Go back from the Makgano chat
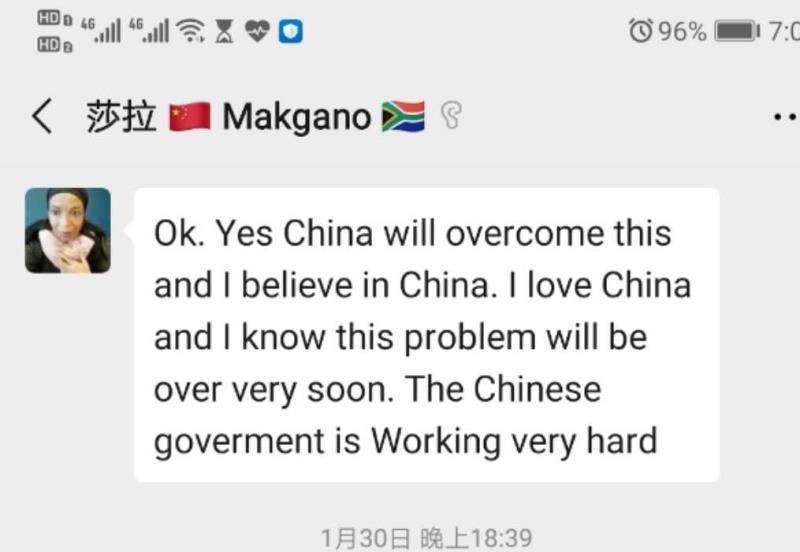 (x=42, y=118)
